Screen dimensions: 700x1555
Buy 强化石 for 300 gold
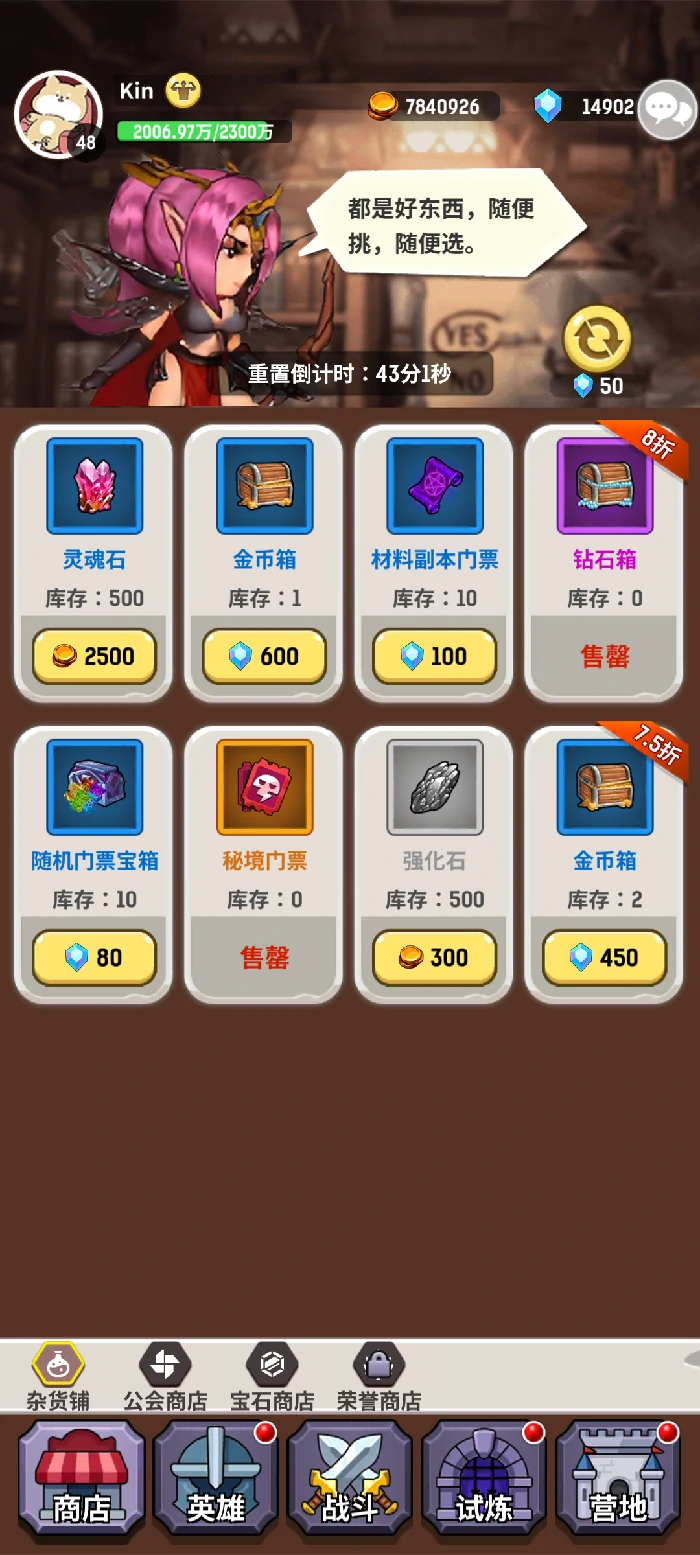pyautogui.click(x=434, y=957)
